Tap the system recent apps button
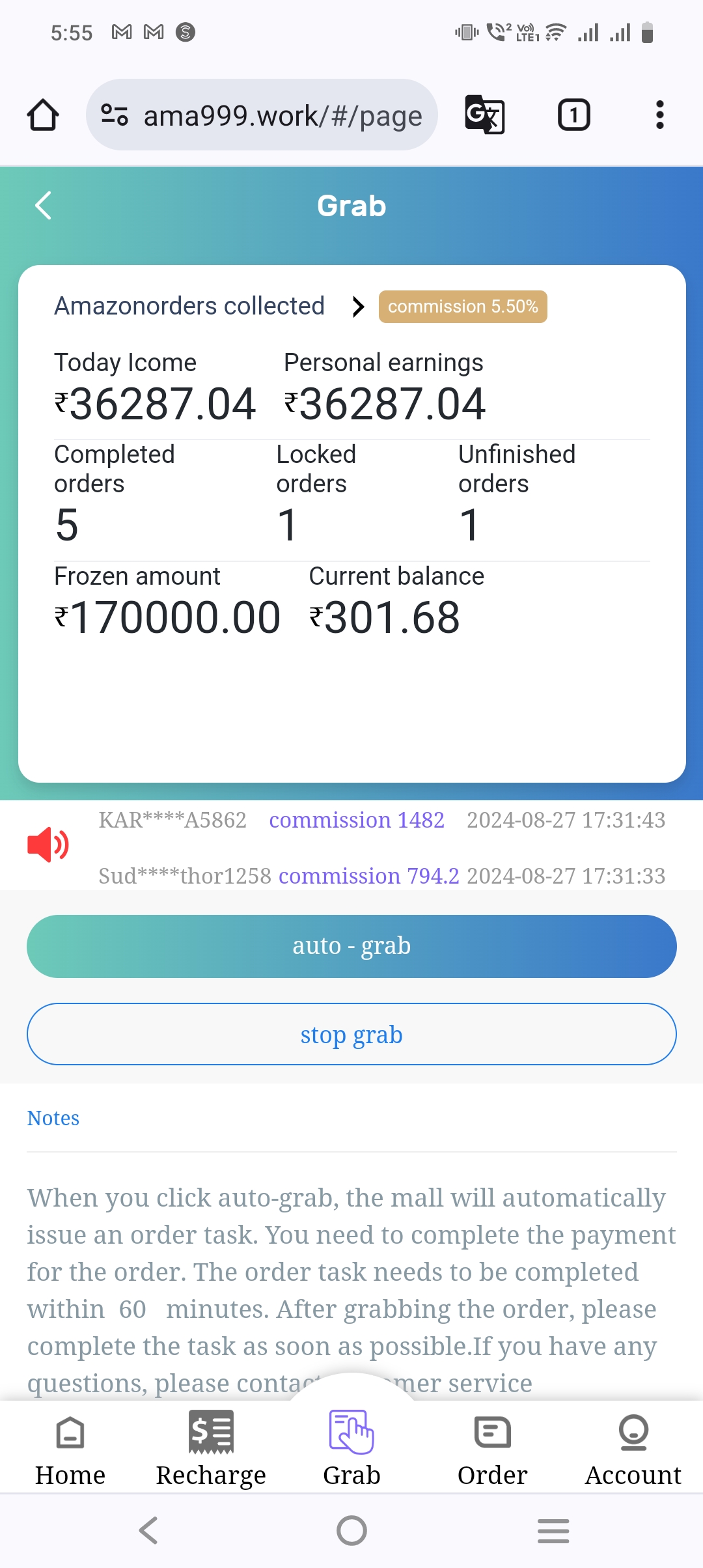This screenshot has height=1568, width=703. [x=553, y=1531]
